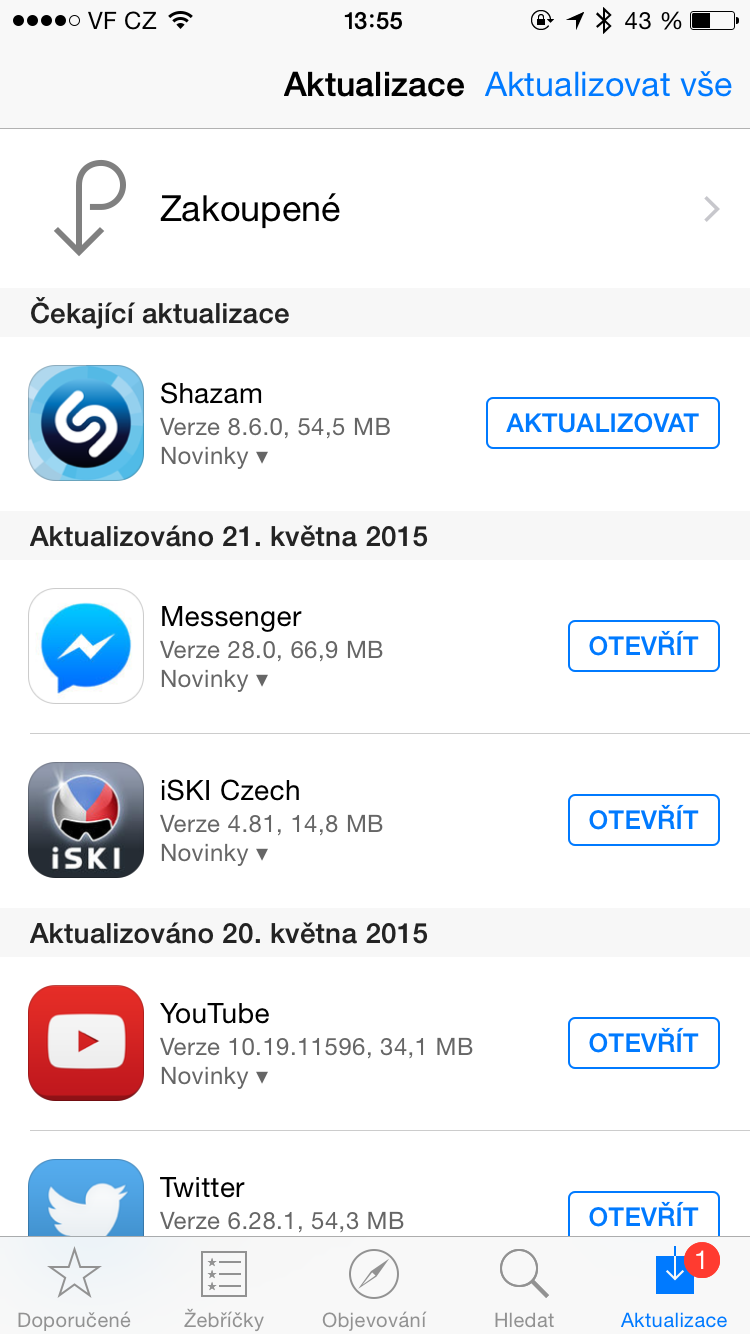Expand Novinky under Shazam
The height and width of the screenshot is (1334, 750).
214,457
